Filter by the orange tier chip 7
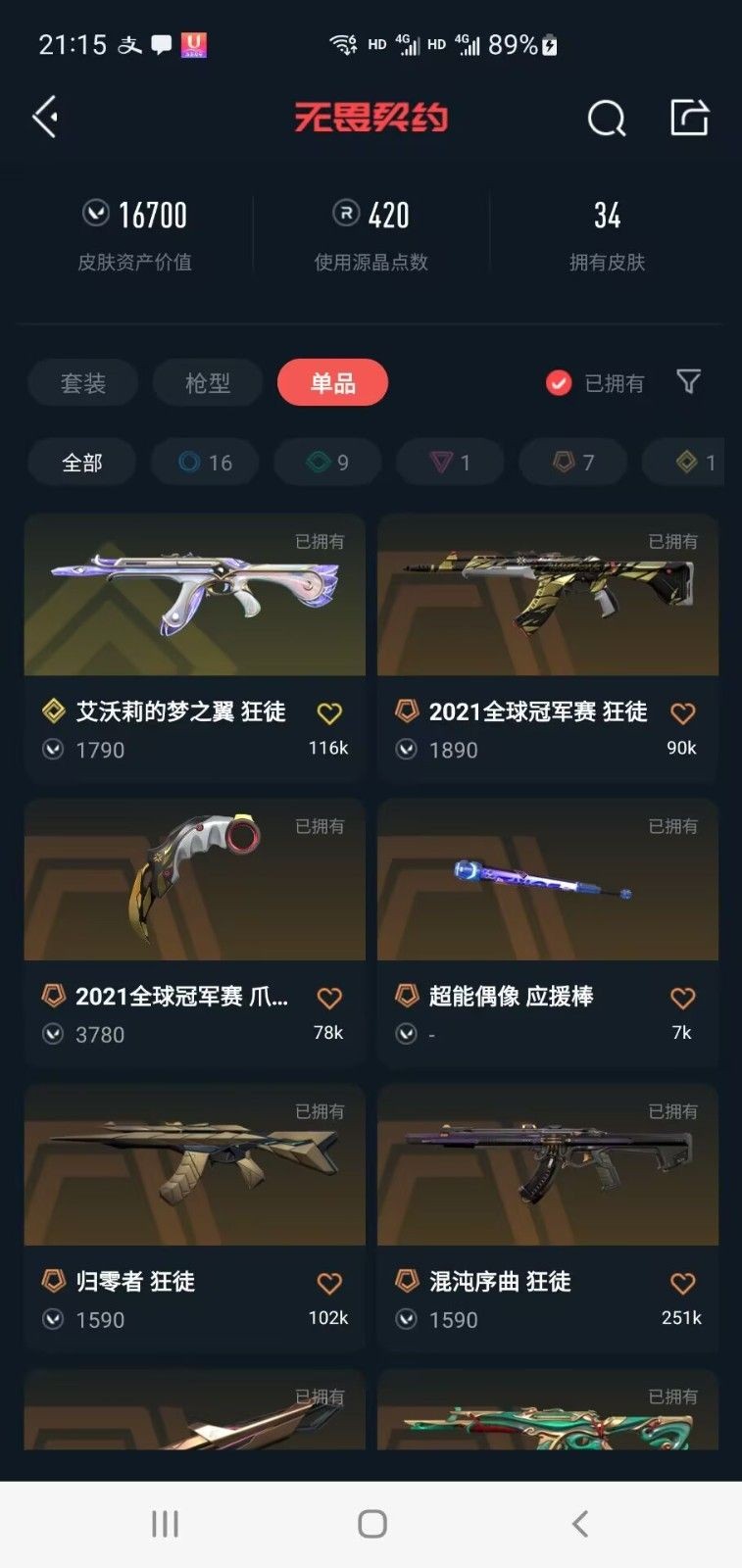742x1568 pixels. pyautogui.click(x=573, y=462)
